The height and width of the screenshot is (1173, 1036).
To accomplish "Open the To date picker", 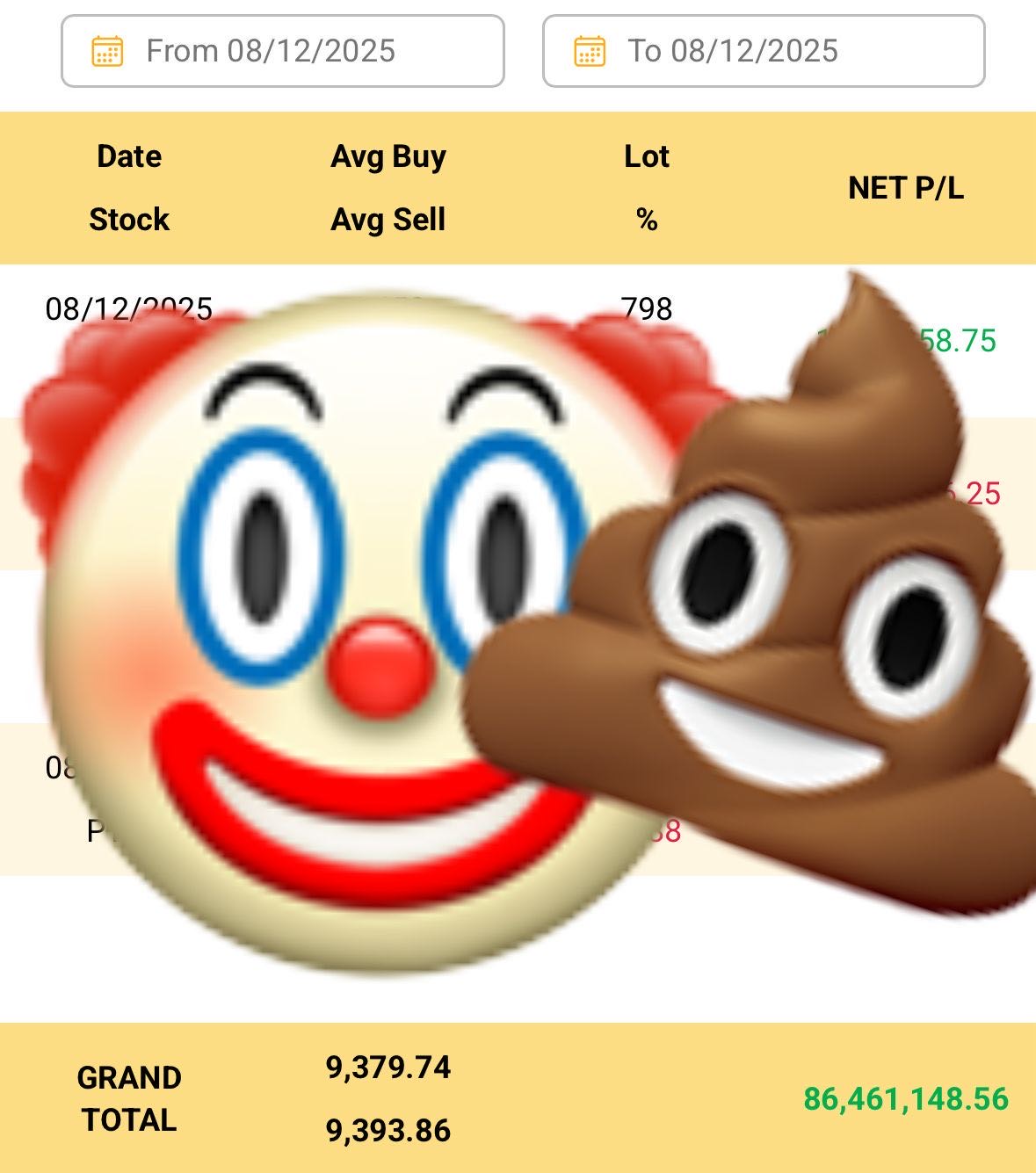I will [763, 51].
